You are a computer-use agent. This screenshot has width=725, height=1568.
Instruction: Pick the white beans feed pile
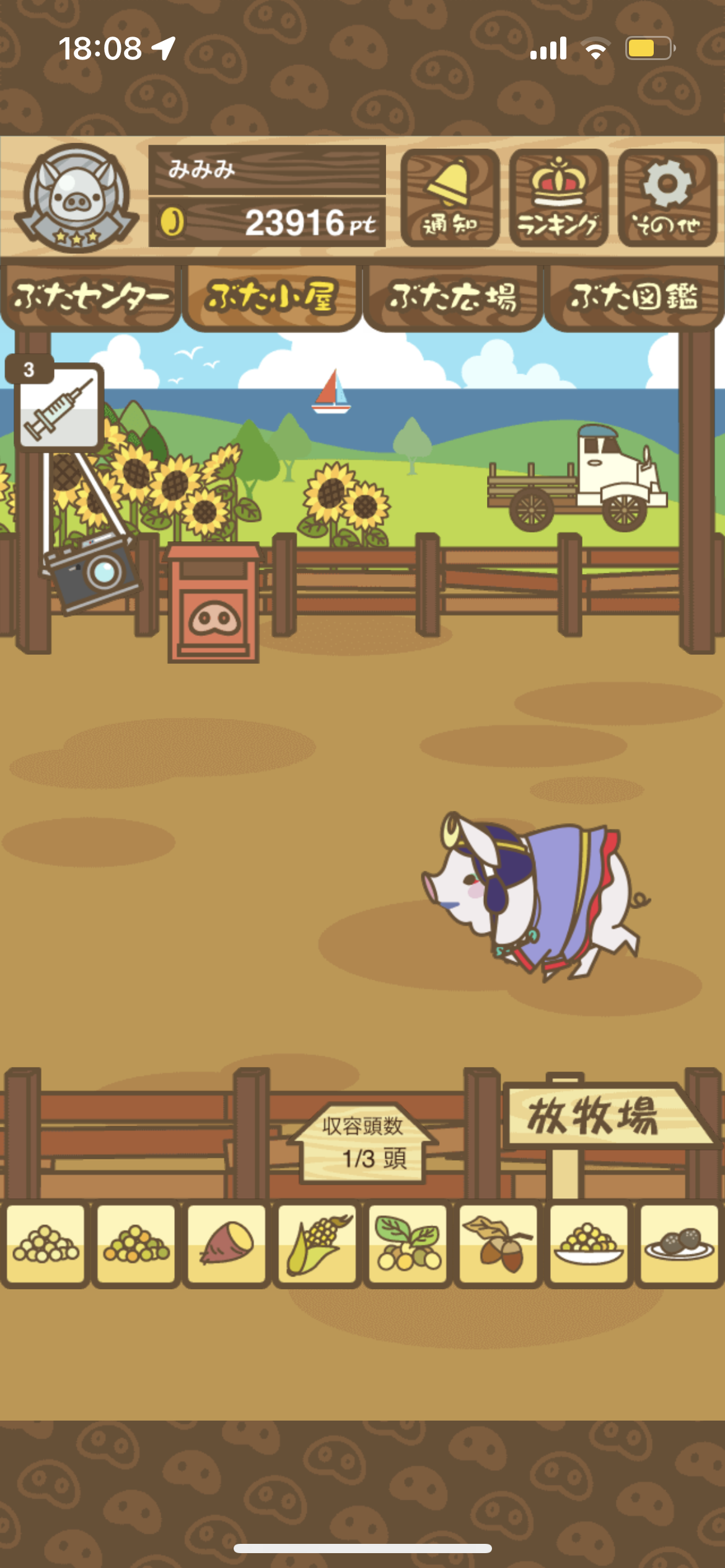tap(45, 1243)
